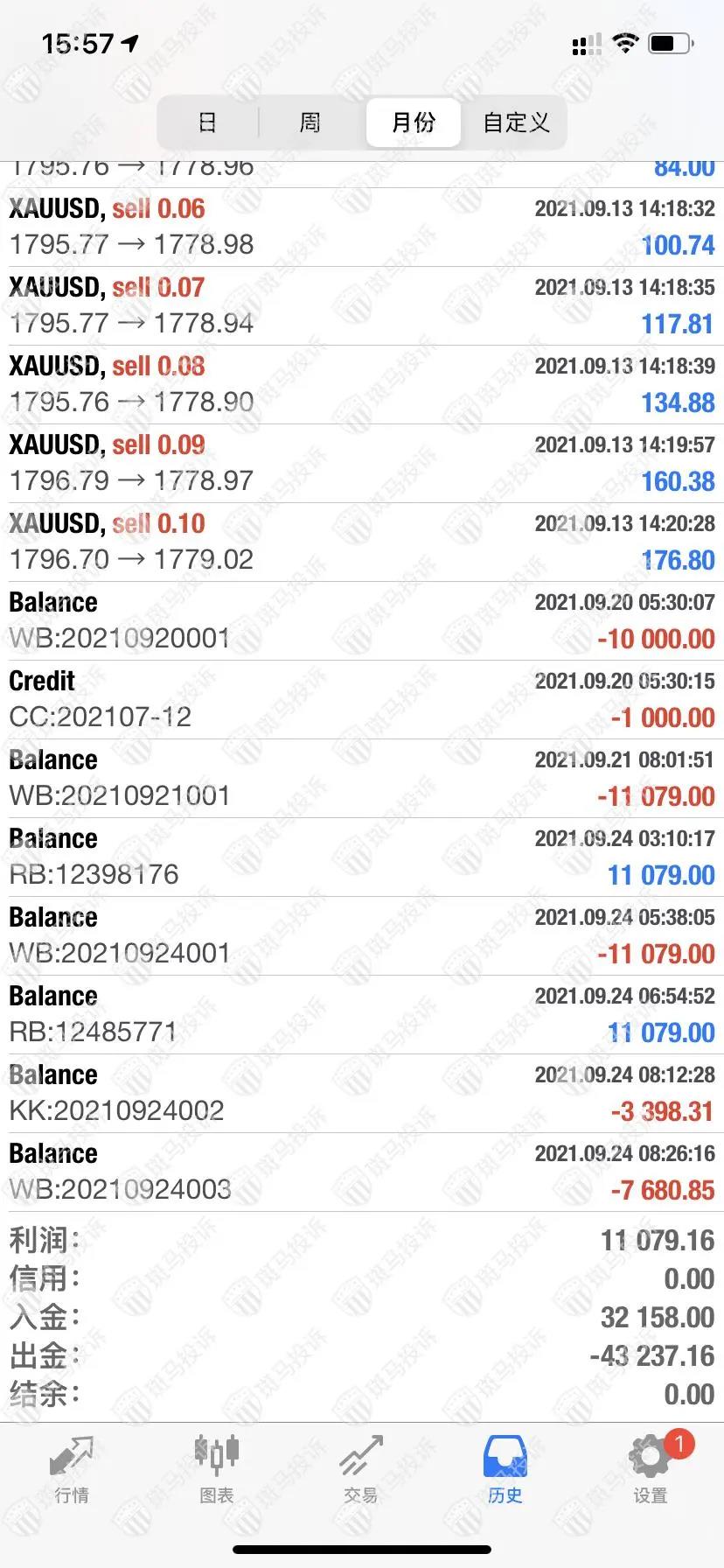Select the 月份 period tab
The width and height of the screenshot is (724, 1568).
[x=413, y=122]
